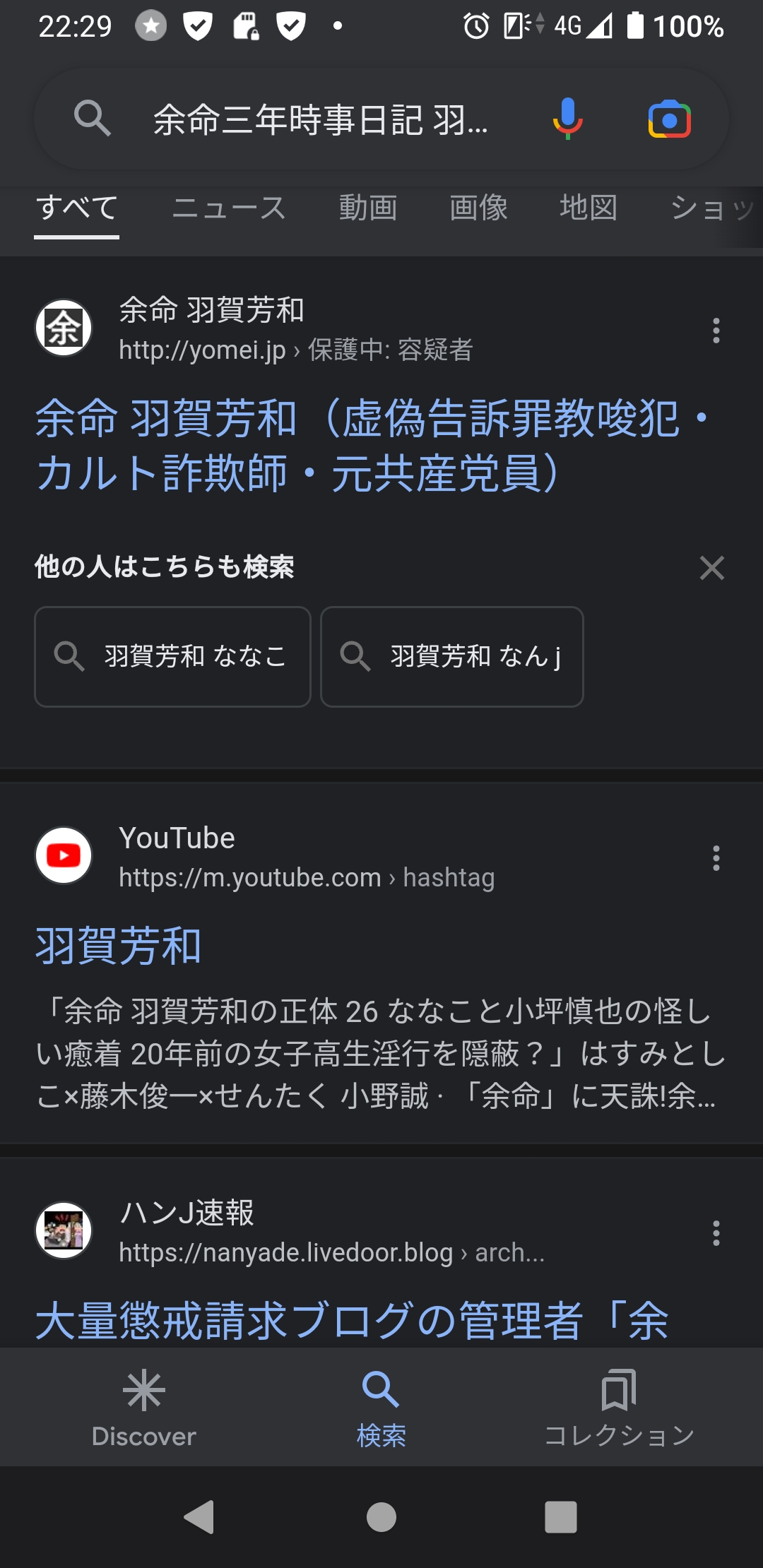Open the YouTube result 羽賀芳和
Viewport: 763px width, 1568px height.
(119, 946)
